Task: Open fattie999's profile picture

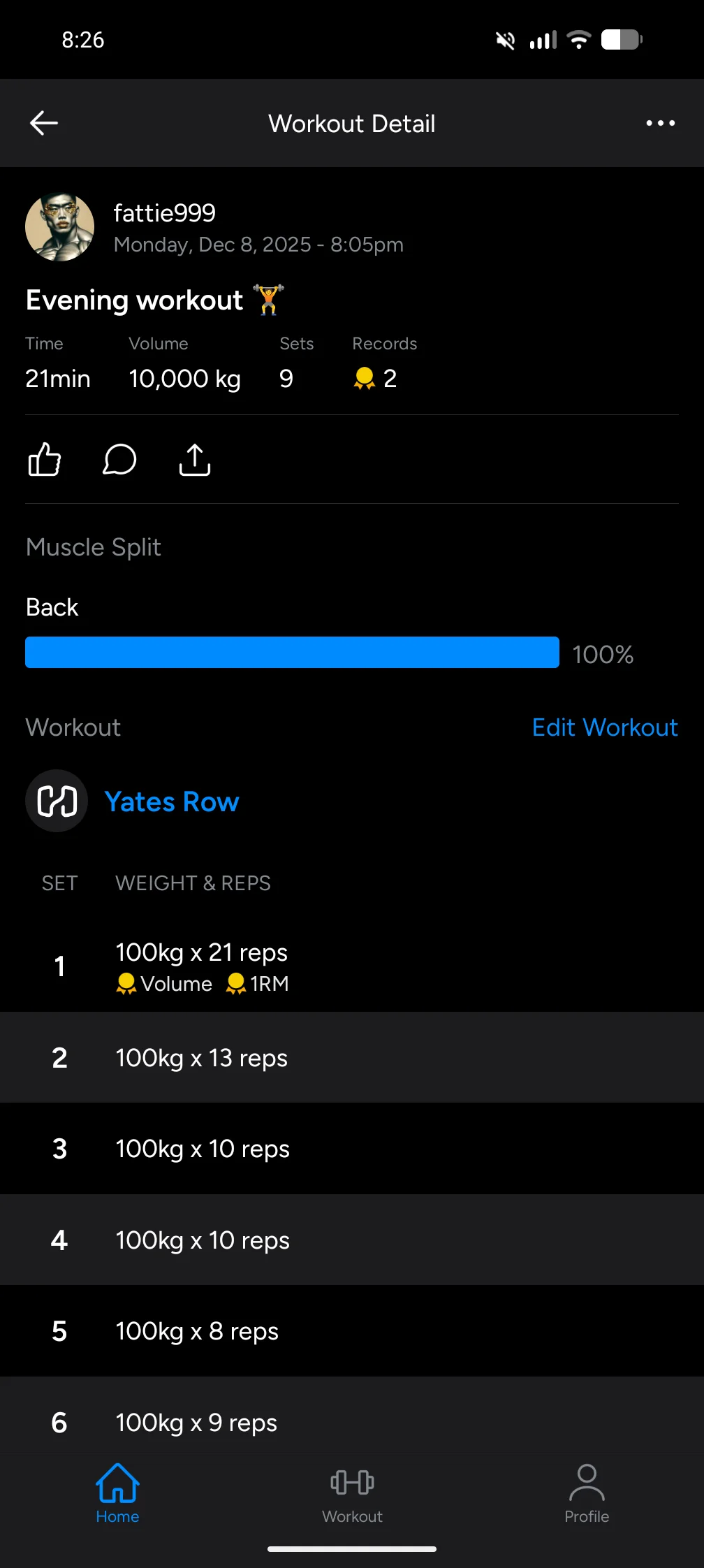Action: point(60,227)
